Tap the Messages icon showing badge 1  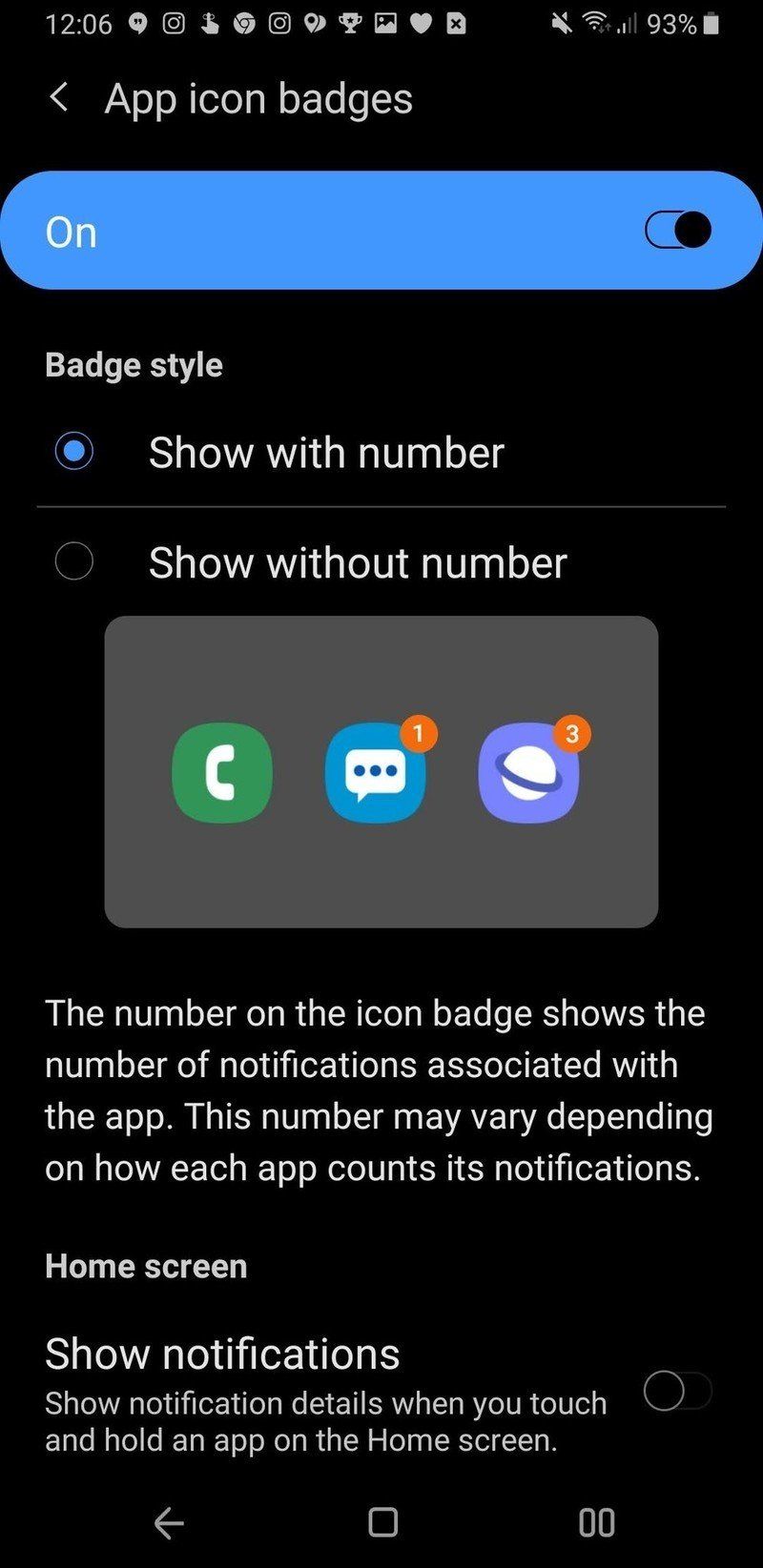pyautogui.click(x=376, y=772)
